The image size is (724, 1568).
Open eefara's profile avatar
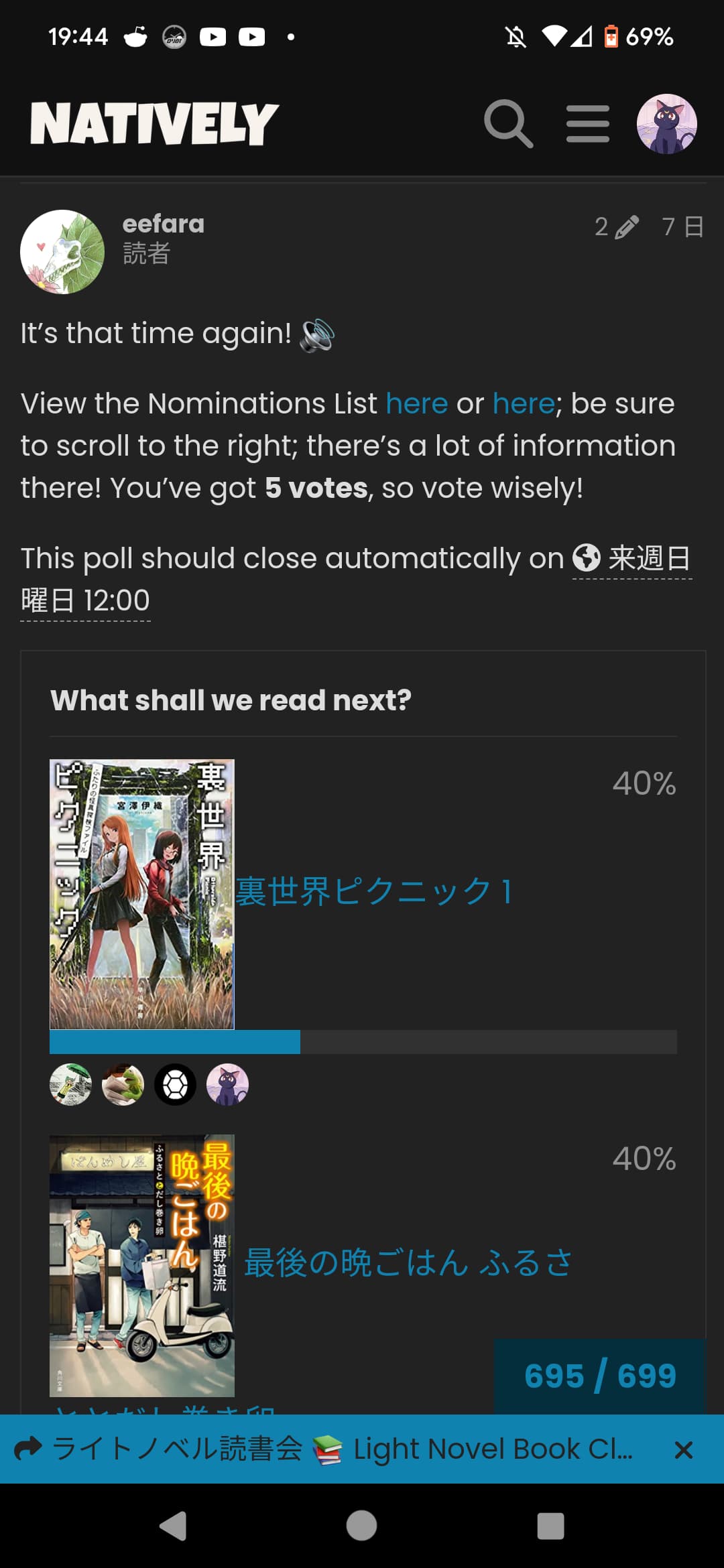(62, 251)
